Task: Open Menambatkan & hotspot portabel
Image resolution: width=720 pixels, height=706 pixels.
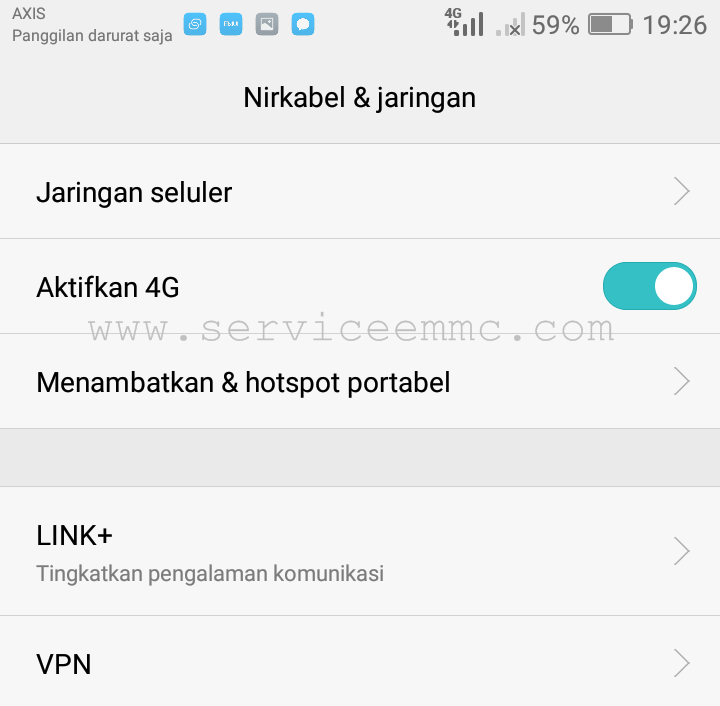Action: [x=360, y=382]
